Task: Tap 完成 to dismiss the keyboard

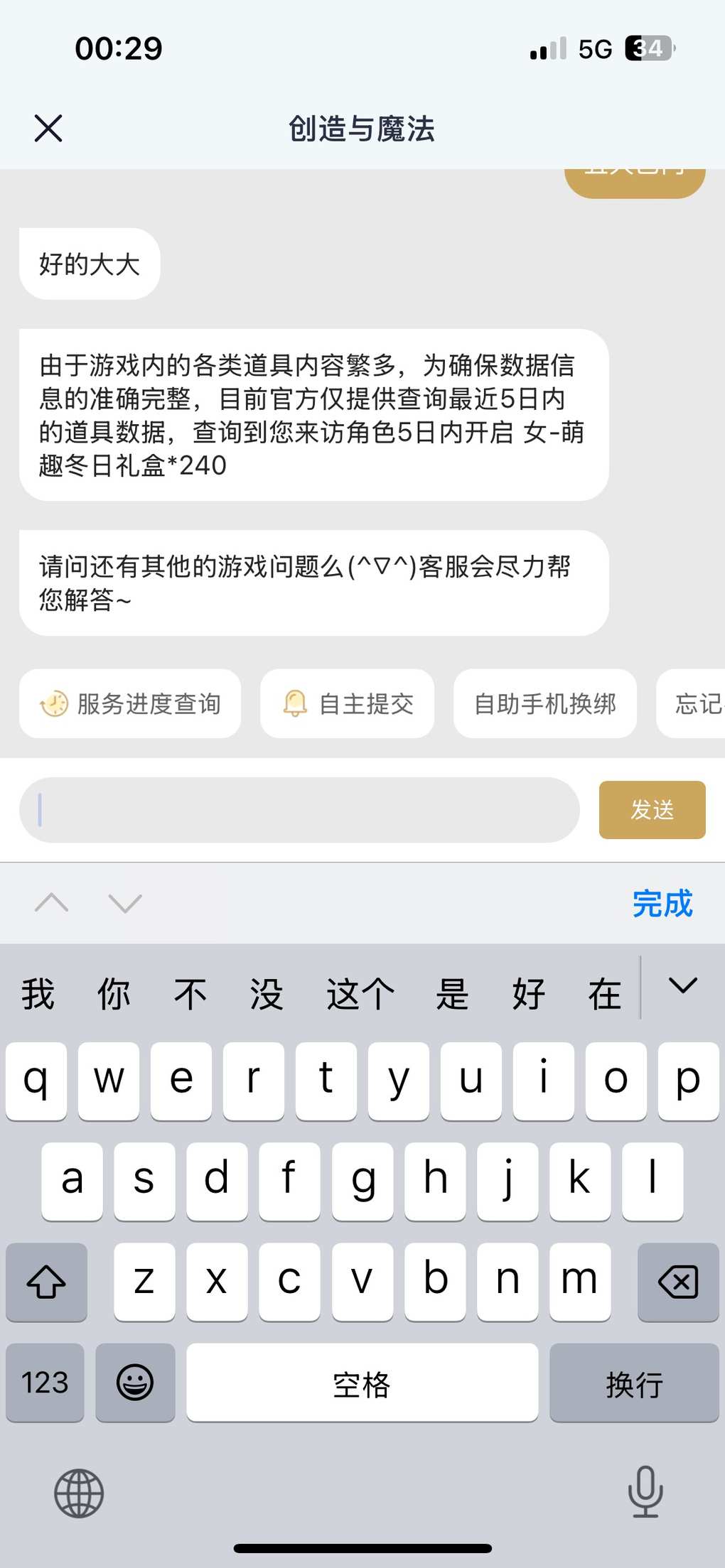Action: click(662, 904)
